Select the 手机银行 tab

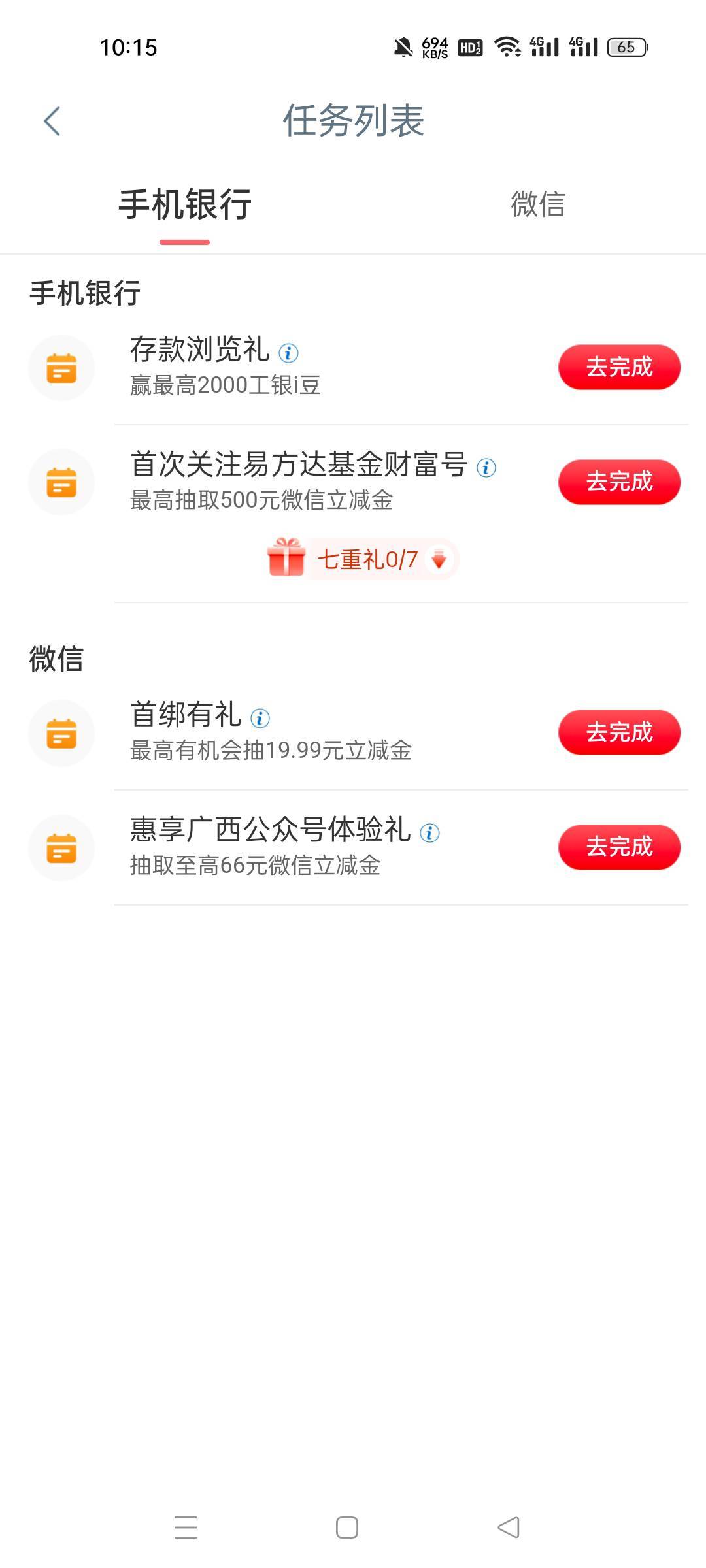pyautogui.click(x=185, y=204)
